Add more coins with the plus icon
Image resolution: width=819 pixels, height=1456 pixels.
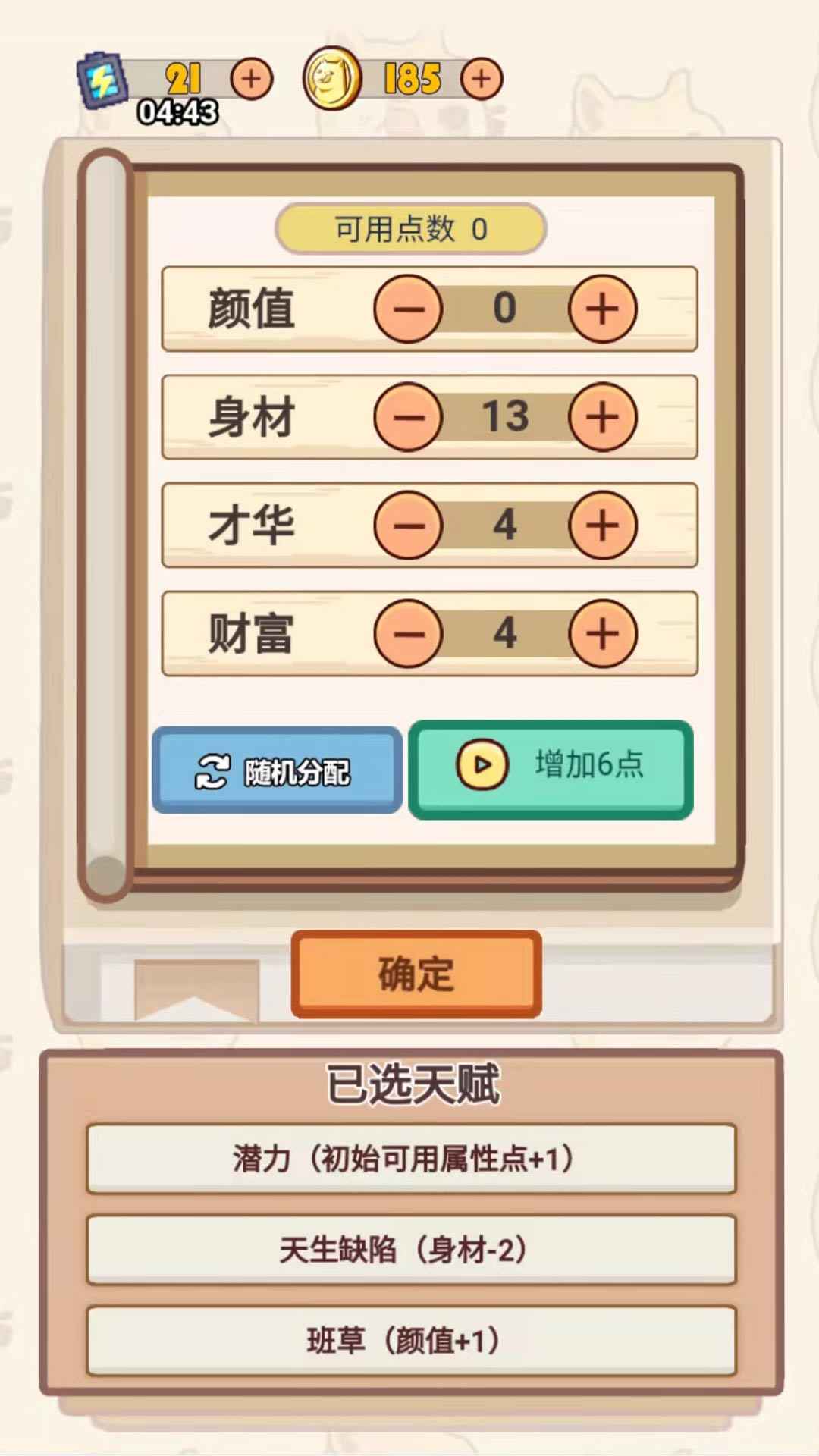482,79
